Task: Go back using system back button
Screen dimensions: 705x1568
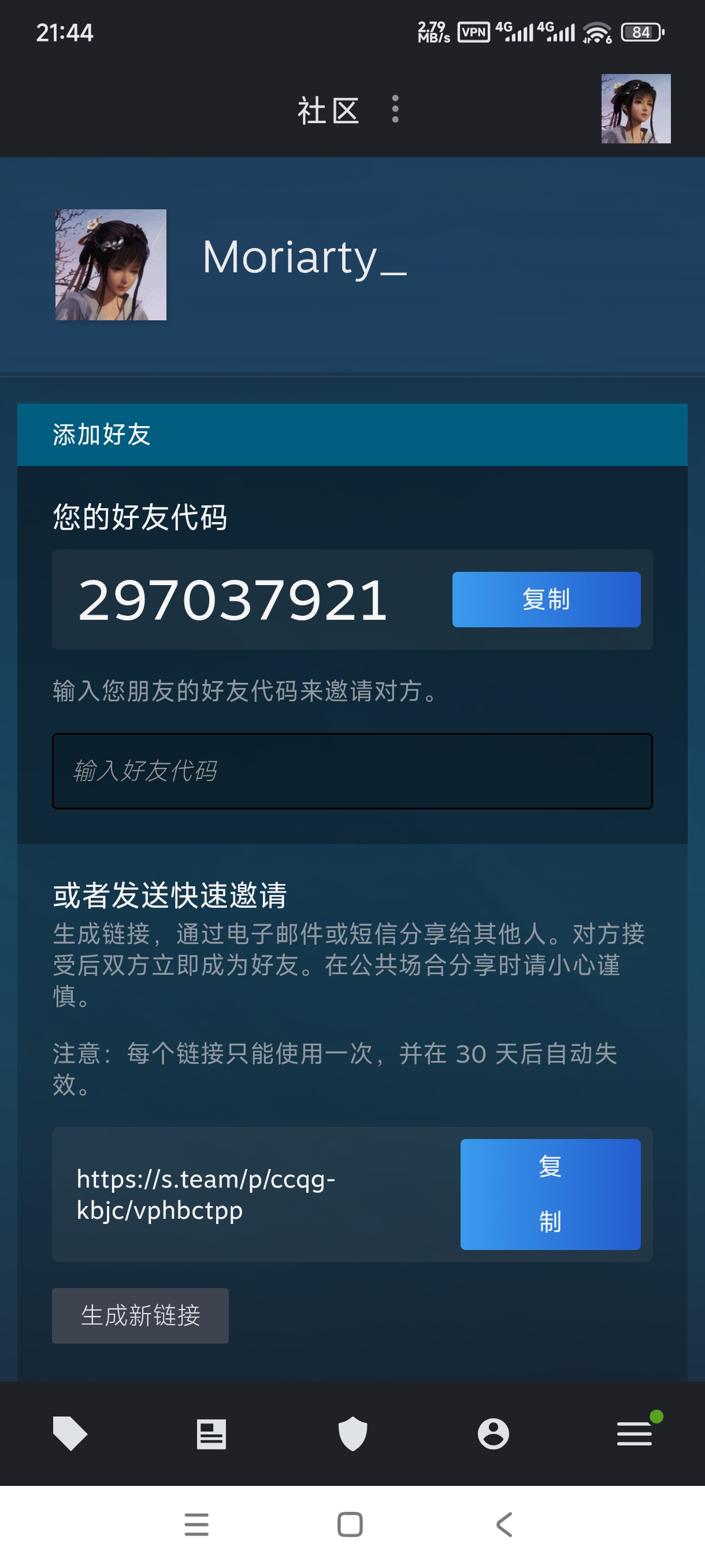Action: pos(504,1525)
